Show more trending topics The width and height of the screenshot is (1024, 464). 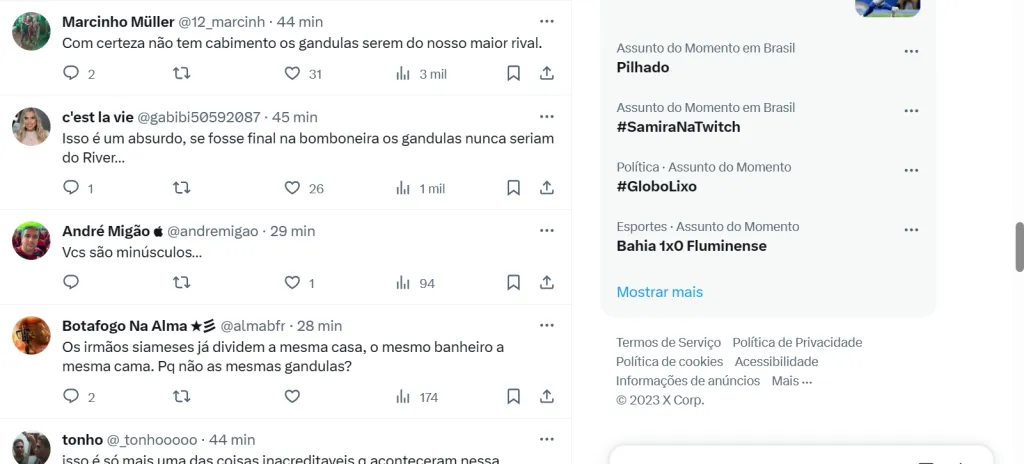(x=659, y=292)
